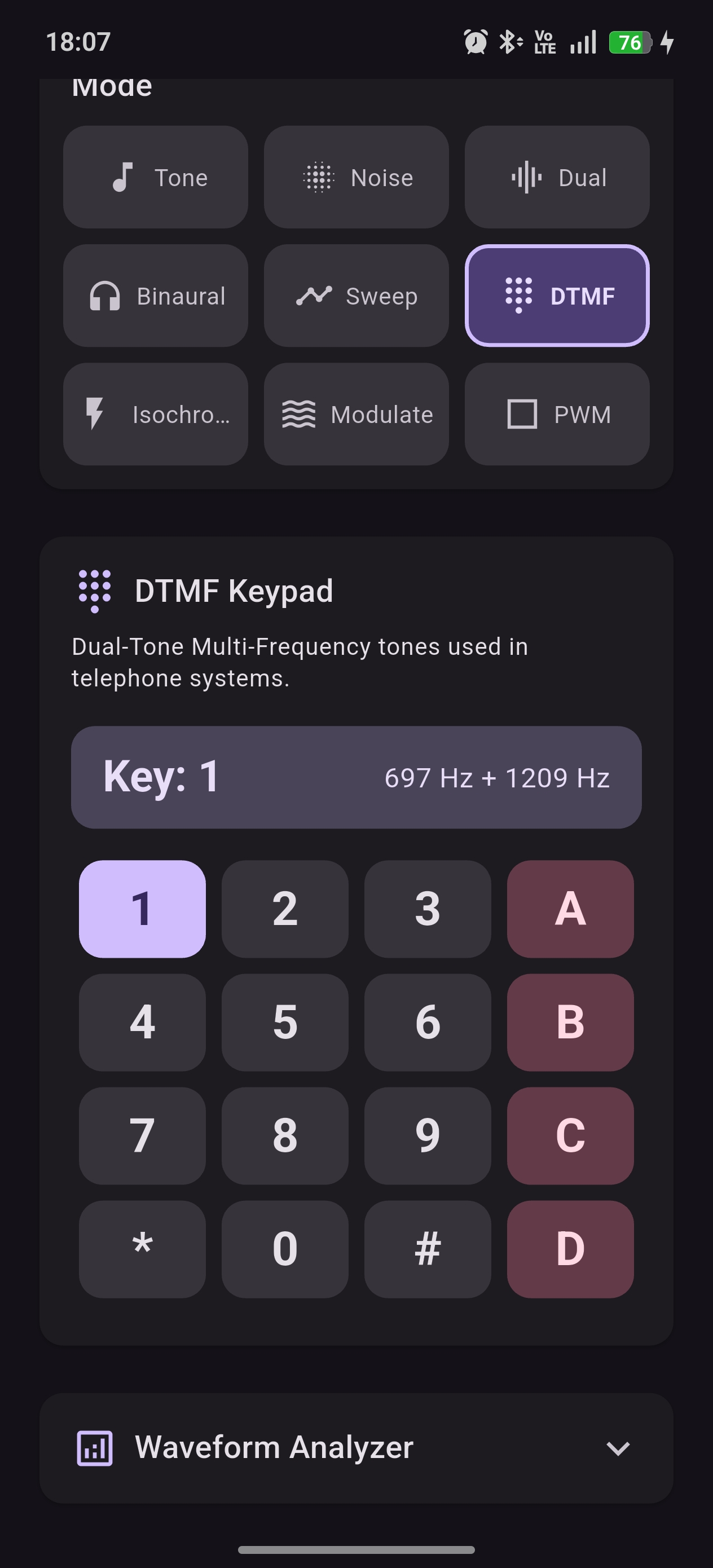Select the Tone mode music note icon
The width and height of the screenshot is (713, 1568).
tap(124, 177)
